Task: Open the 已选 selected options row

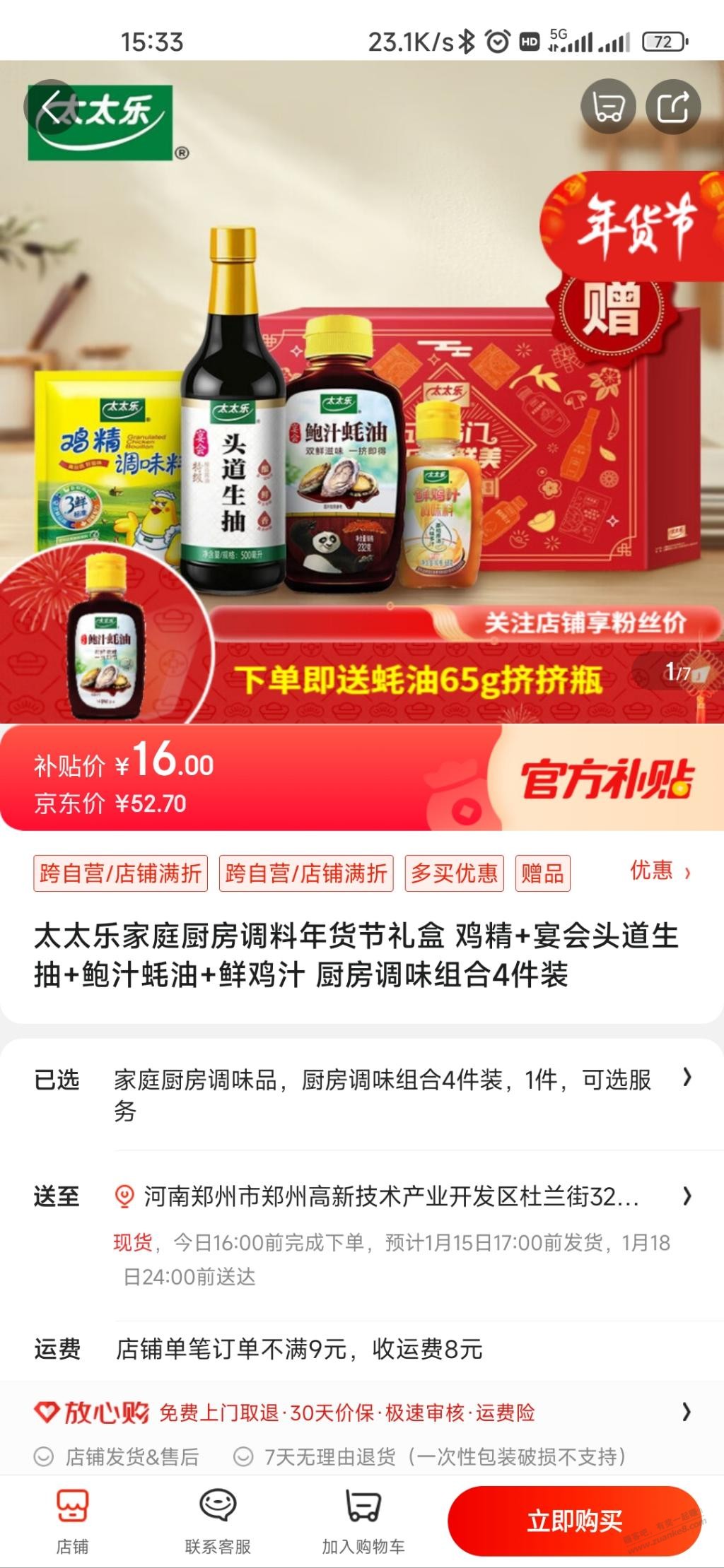Action: (382, 1094)
